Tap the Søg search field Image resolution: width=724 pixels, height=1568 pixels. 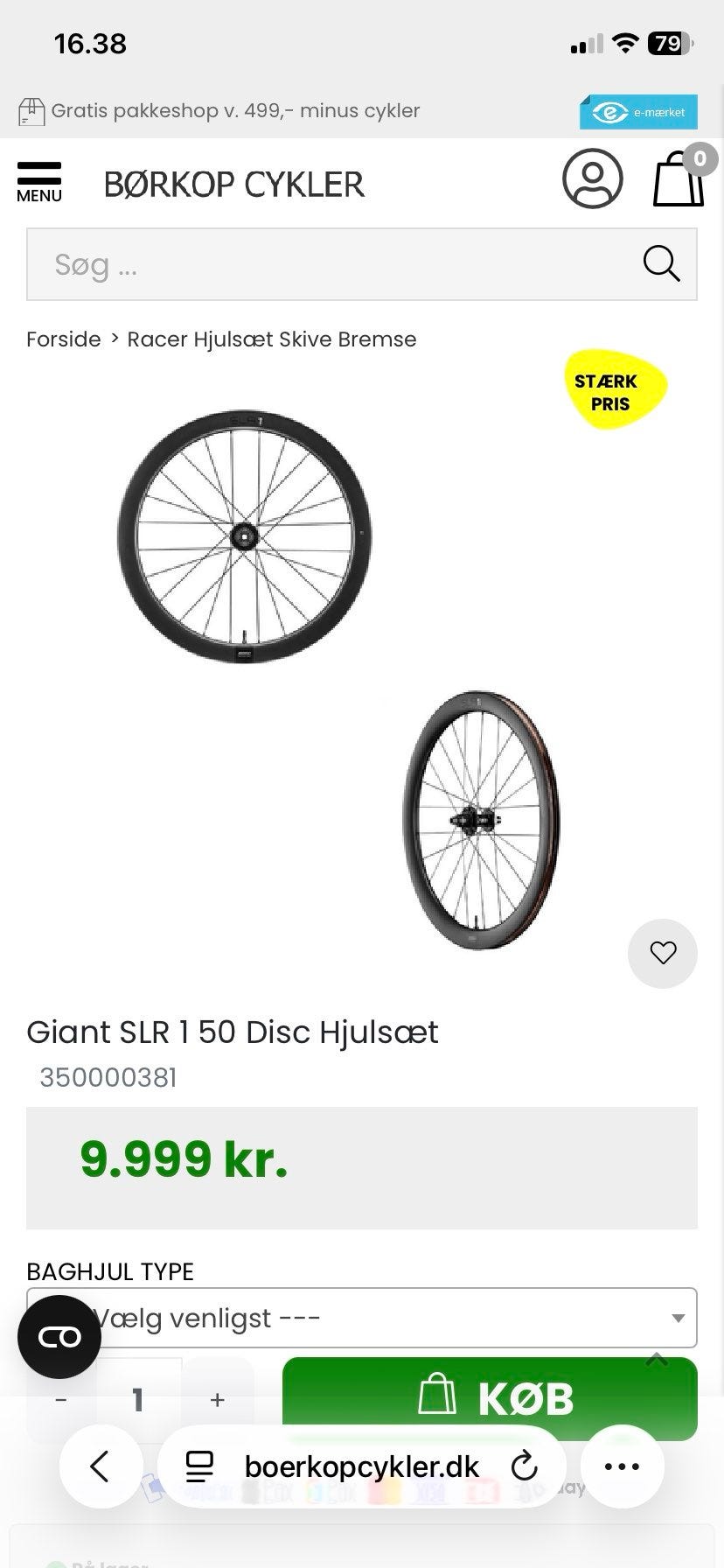click(x=332, y=264)
